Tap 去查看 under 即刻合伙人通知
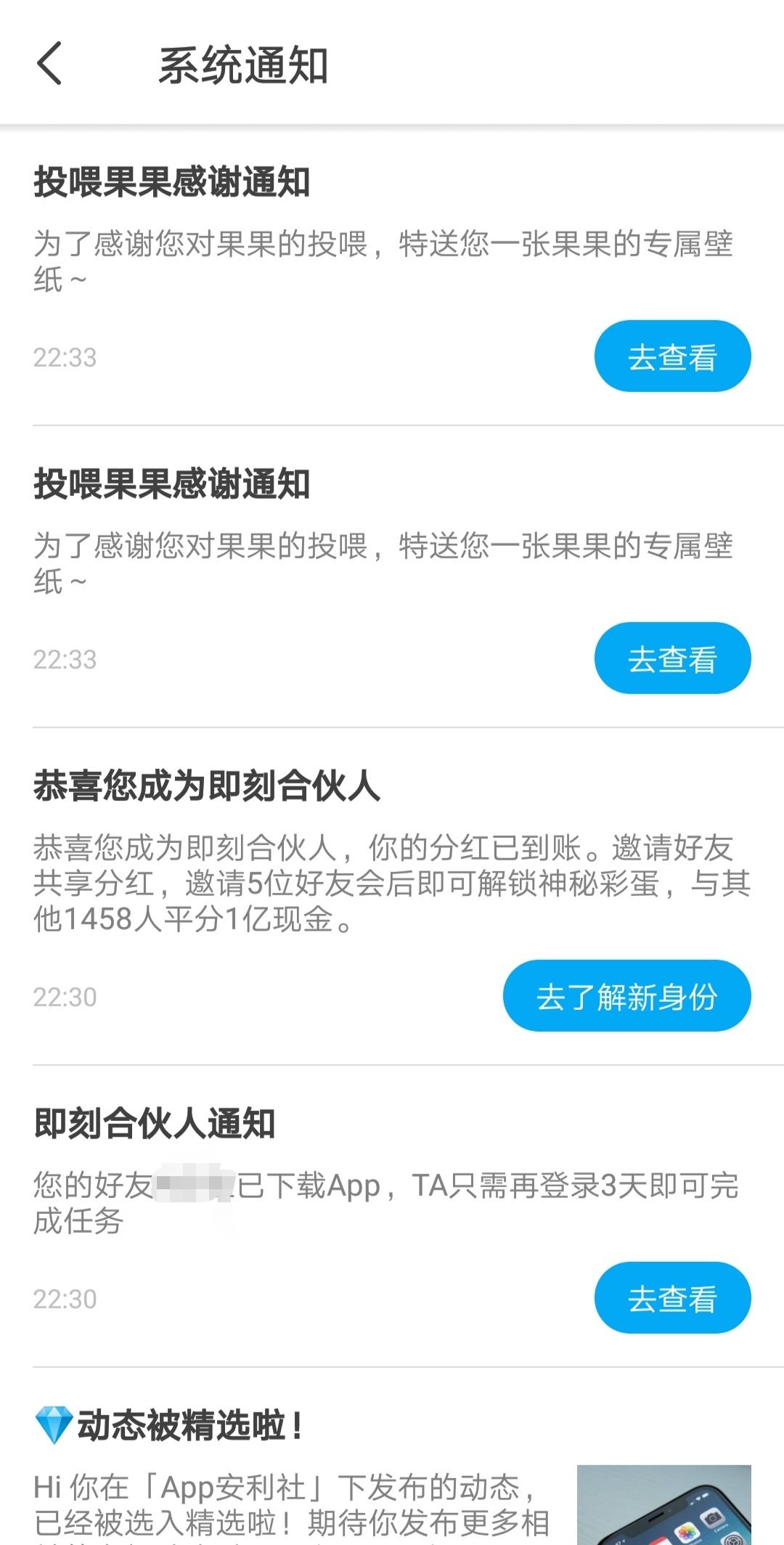784x1545 pixels. click(672, 1298)
